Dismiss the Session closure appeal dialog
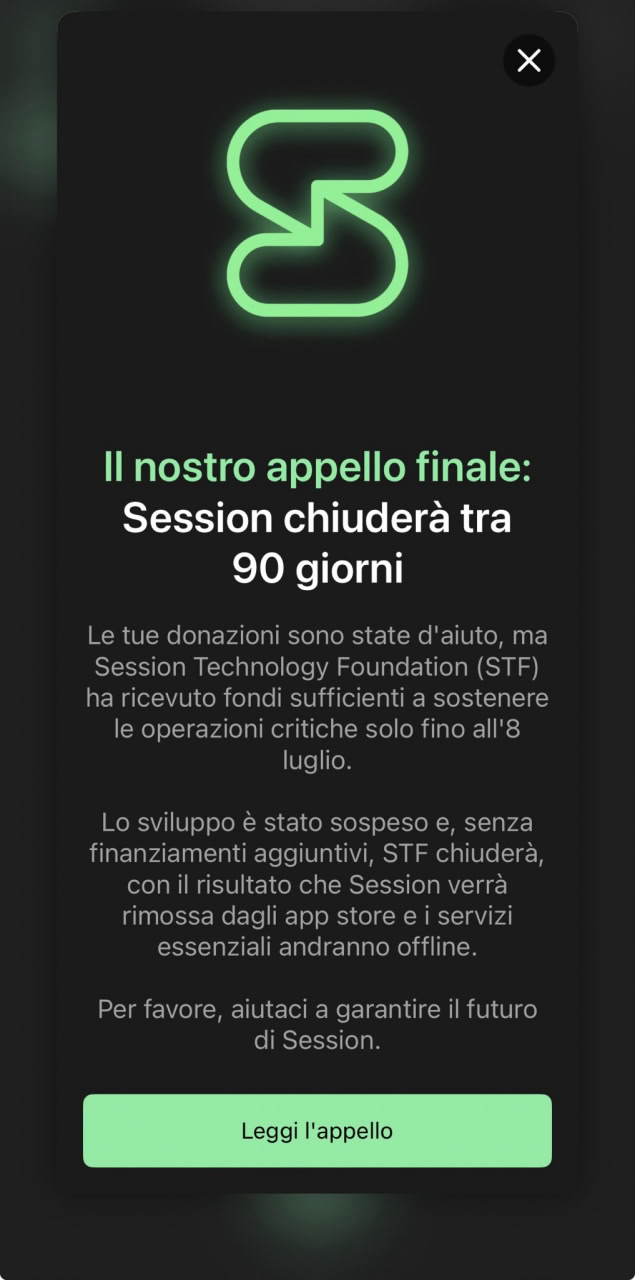Image resolution: width=635 pixels, height=1280 pixels. point(528,60)
